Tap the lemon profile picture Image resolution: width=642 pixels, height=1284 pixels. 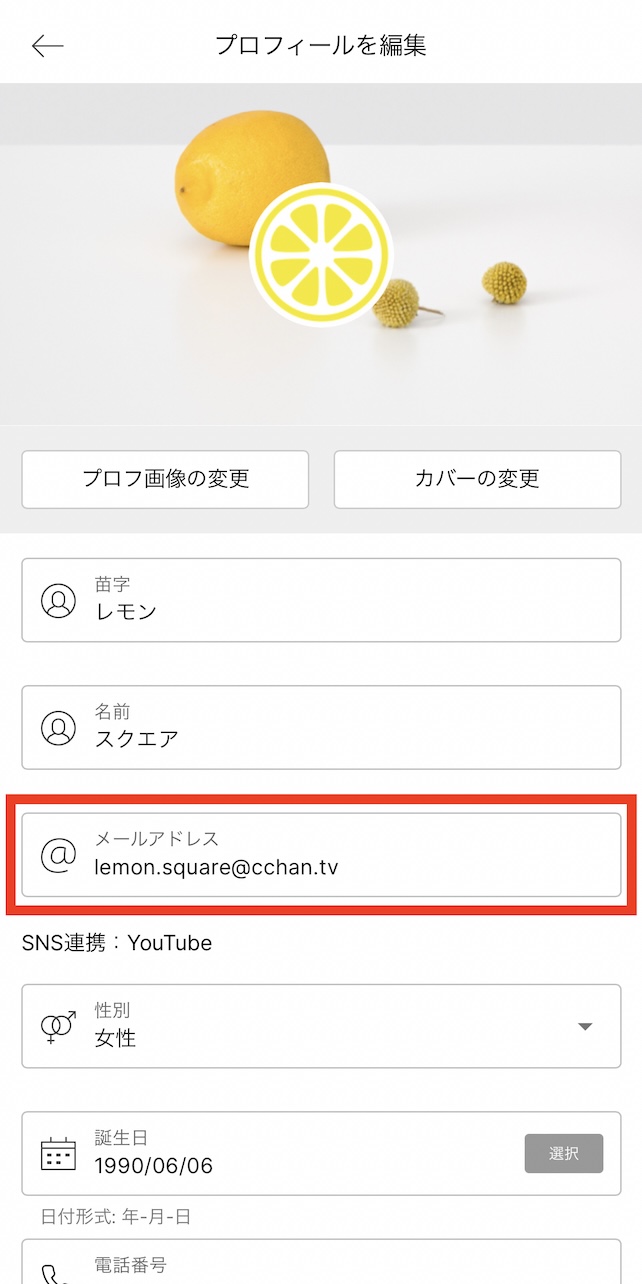tap(321, 254)
